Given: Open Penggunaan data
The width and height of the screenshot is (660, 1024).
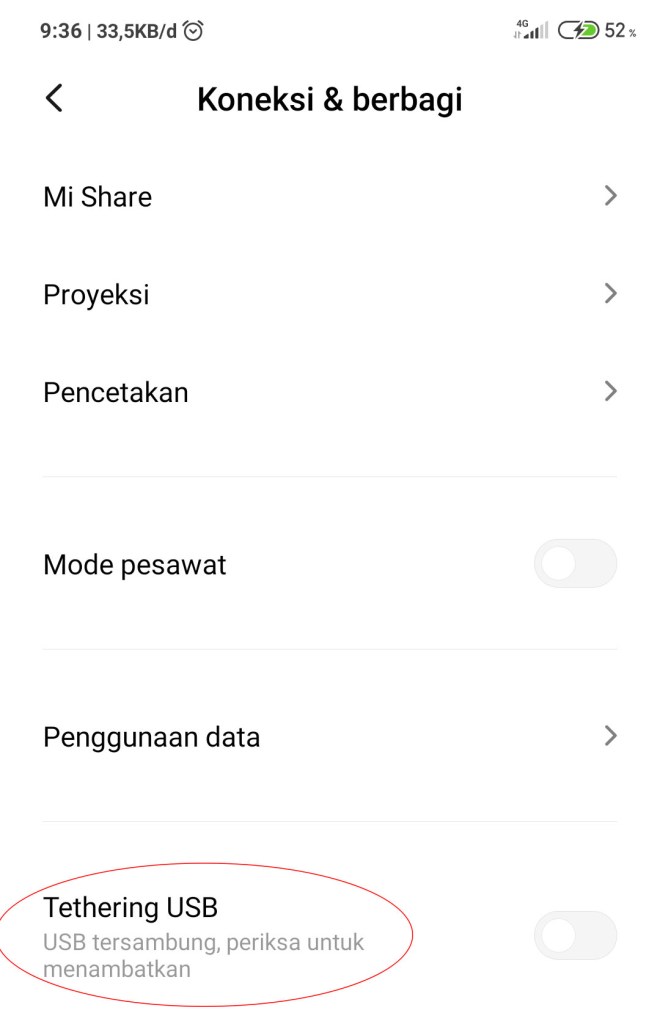Looking at the screenshot, I should 330,737.
